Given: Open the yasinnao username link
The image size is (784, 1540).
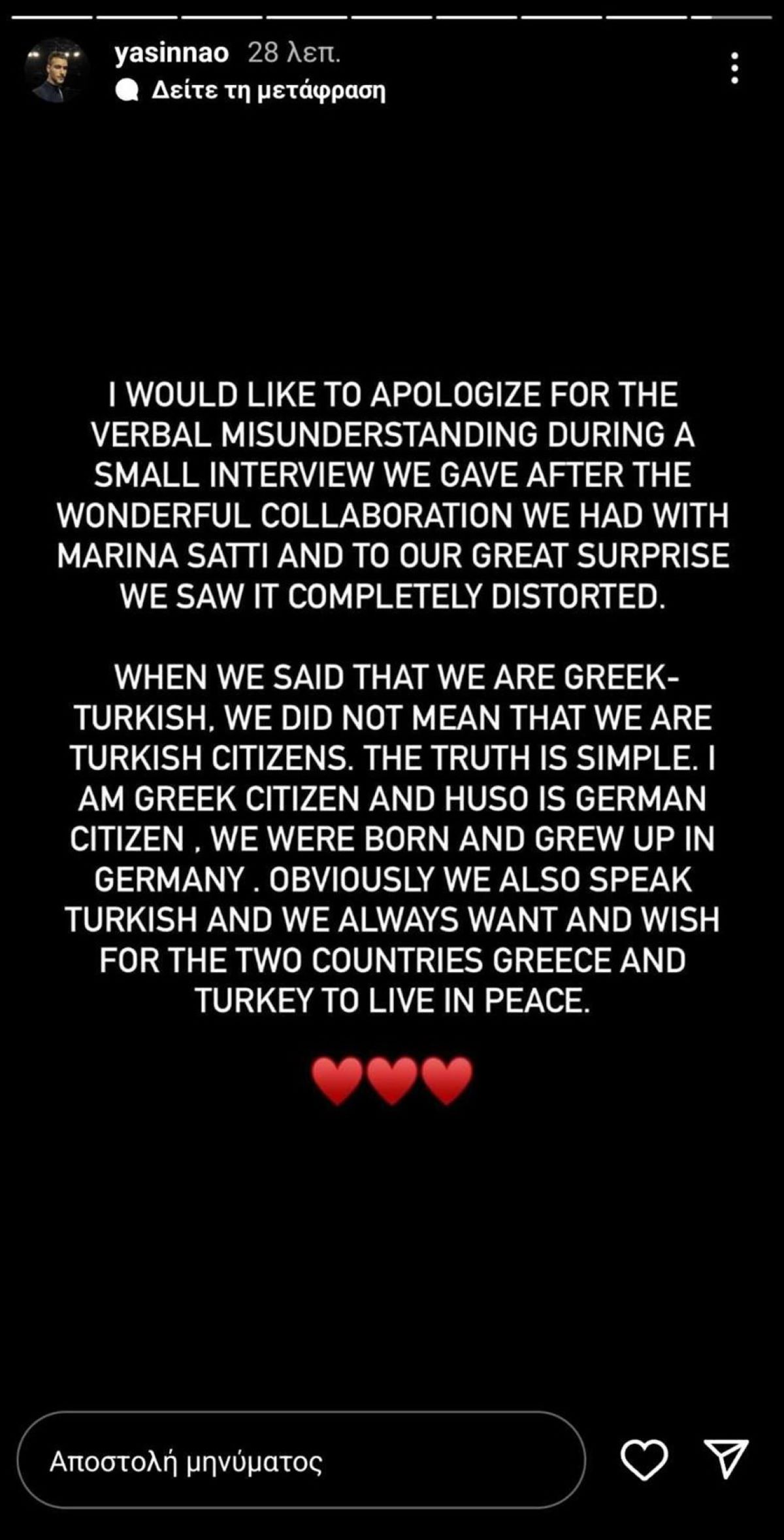Looking at the screenshot, I should click(x=171, y=53).
